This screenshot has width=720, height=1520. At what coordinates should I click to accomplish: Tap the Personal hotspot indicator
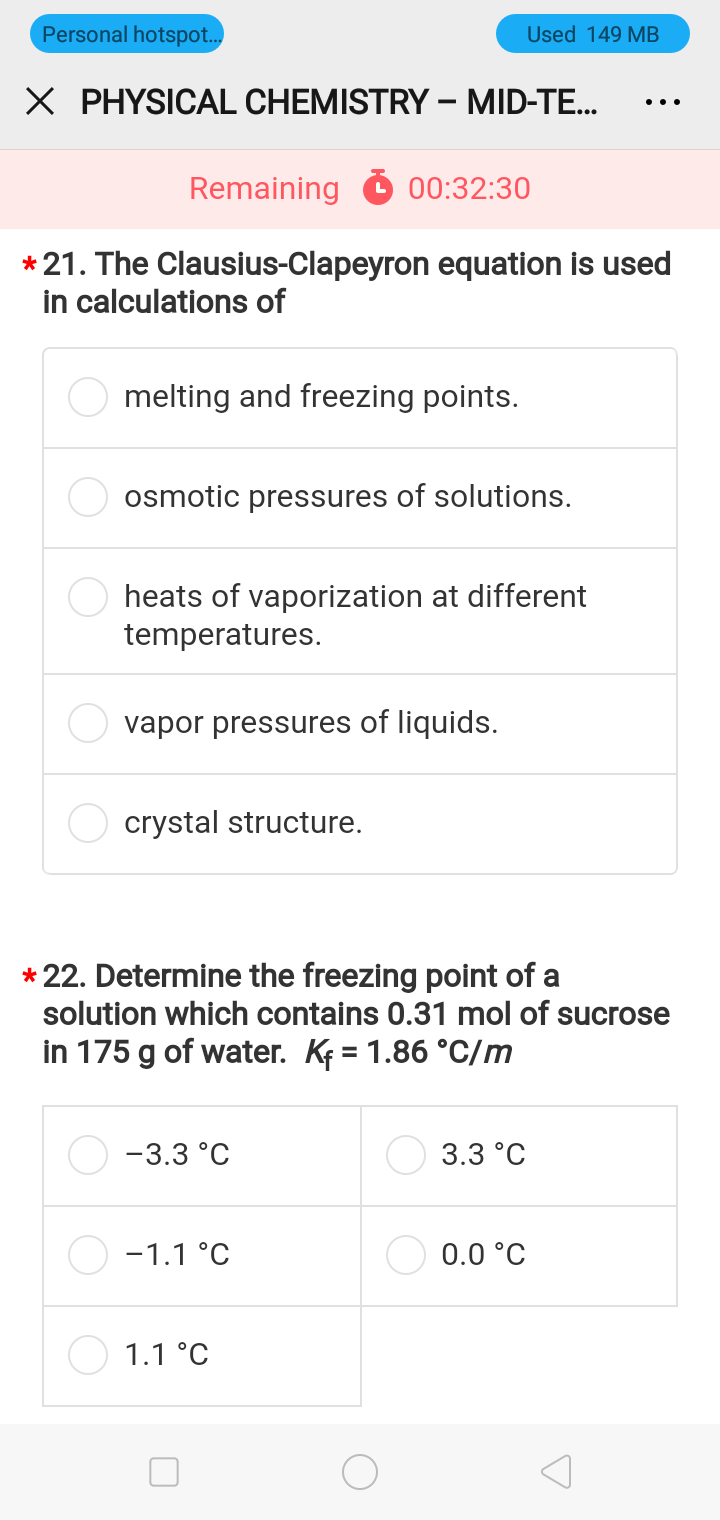(126, 33)
